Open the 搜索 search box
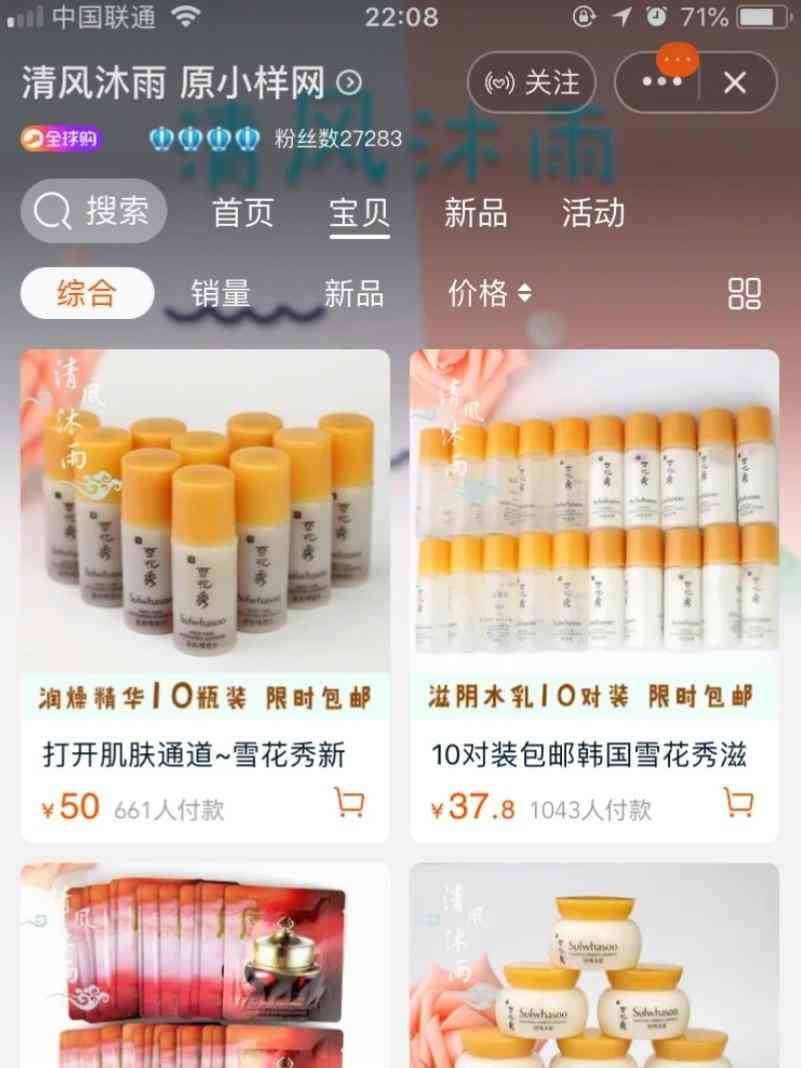This screenshot has height=1068, width=801. coord(93,211)
